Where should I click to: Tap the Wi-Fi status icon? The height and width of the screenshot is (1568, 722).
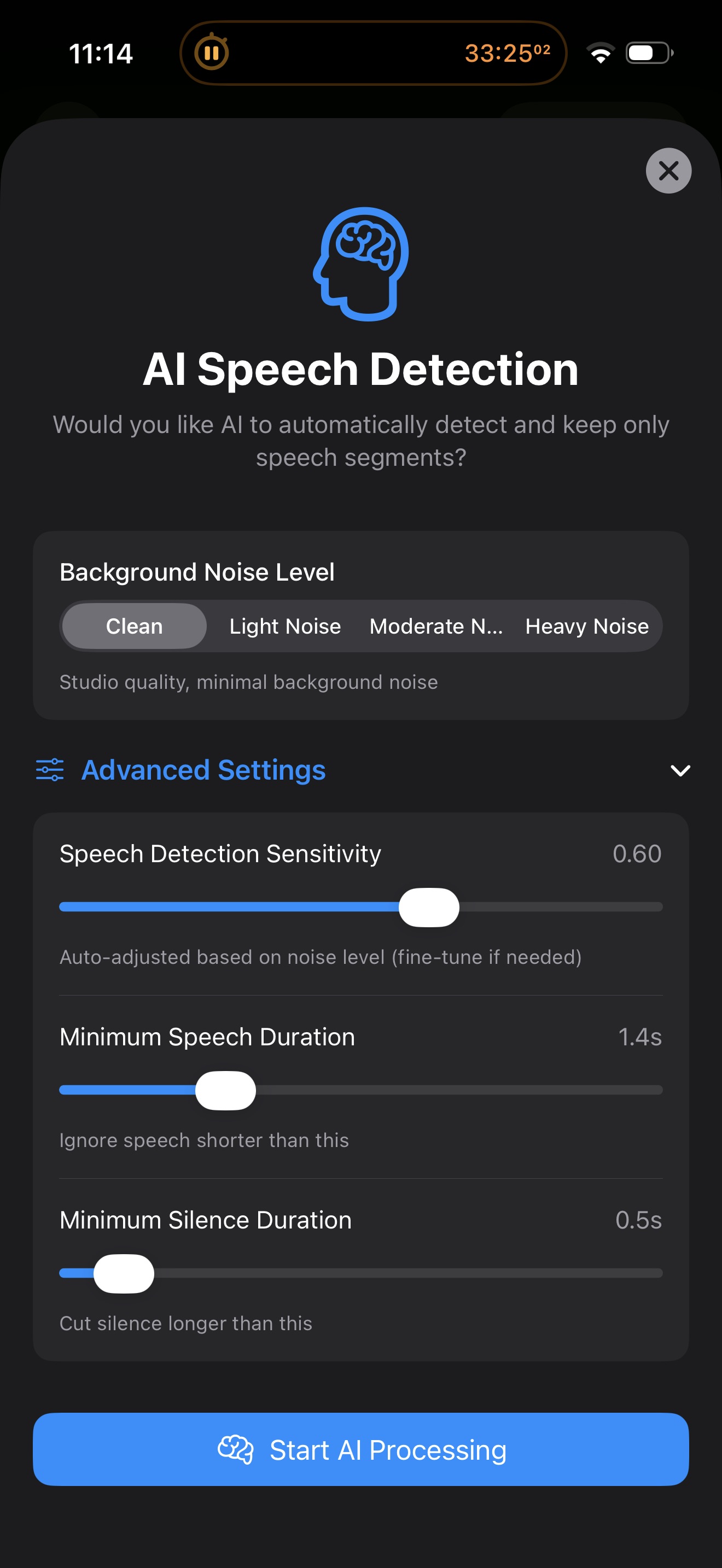point(600,53)
